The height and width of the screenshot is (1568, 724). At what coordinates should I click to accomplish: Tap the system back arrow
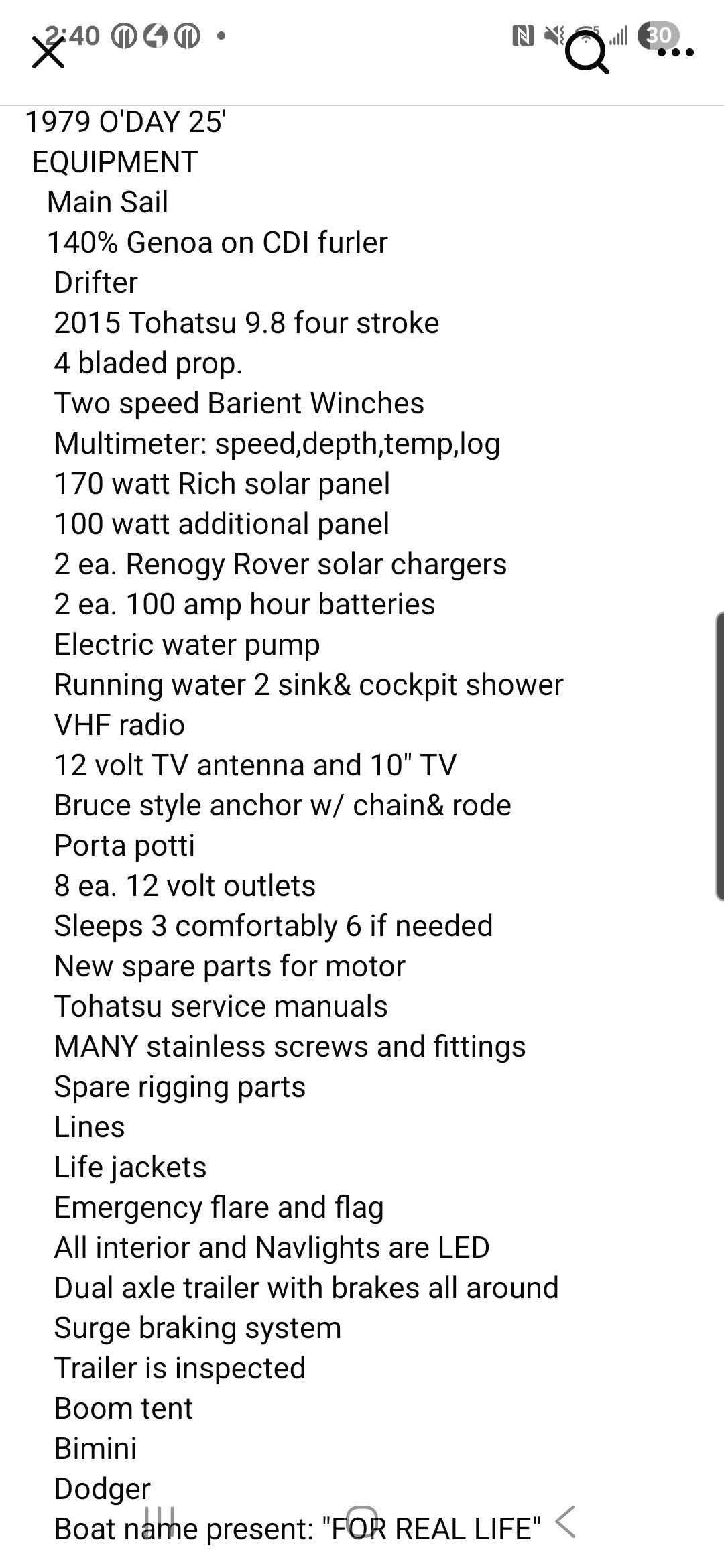coord(565,1522)
